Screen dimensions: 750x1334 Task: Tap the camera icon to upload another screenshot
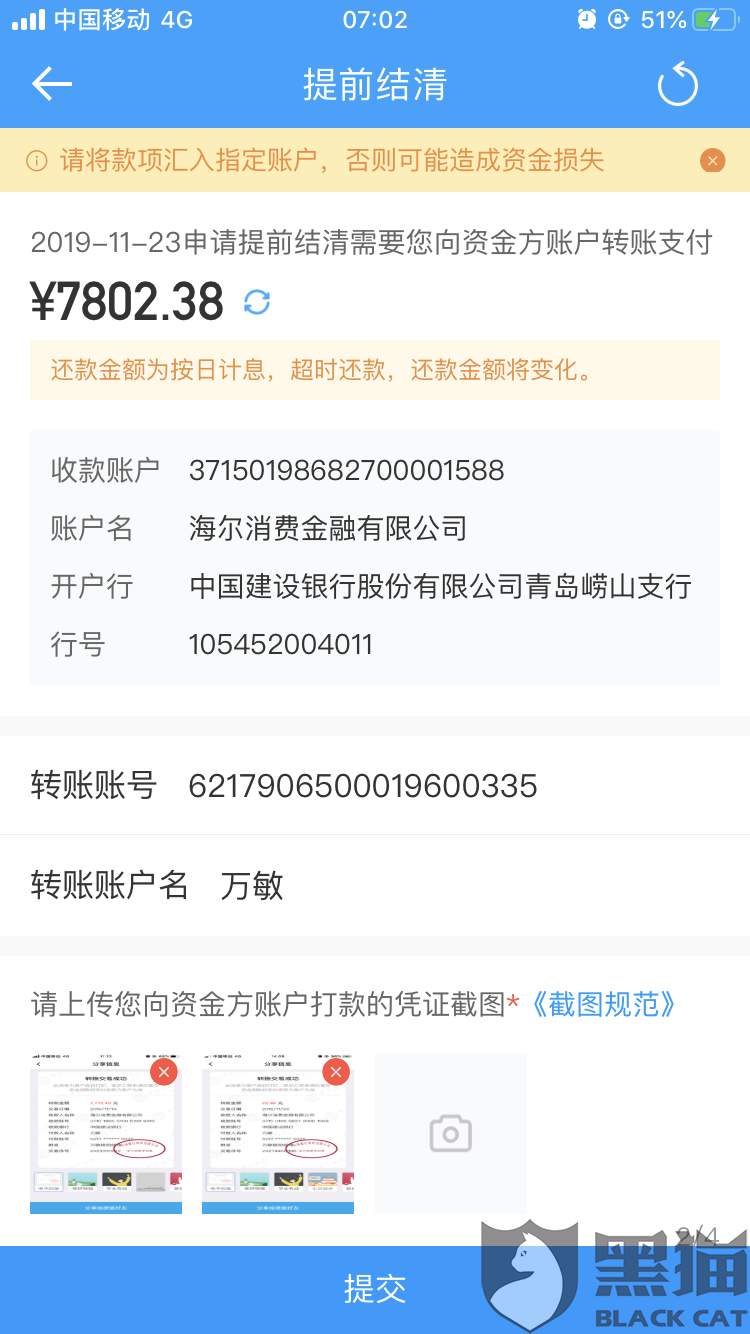point(450,1133)
